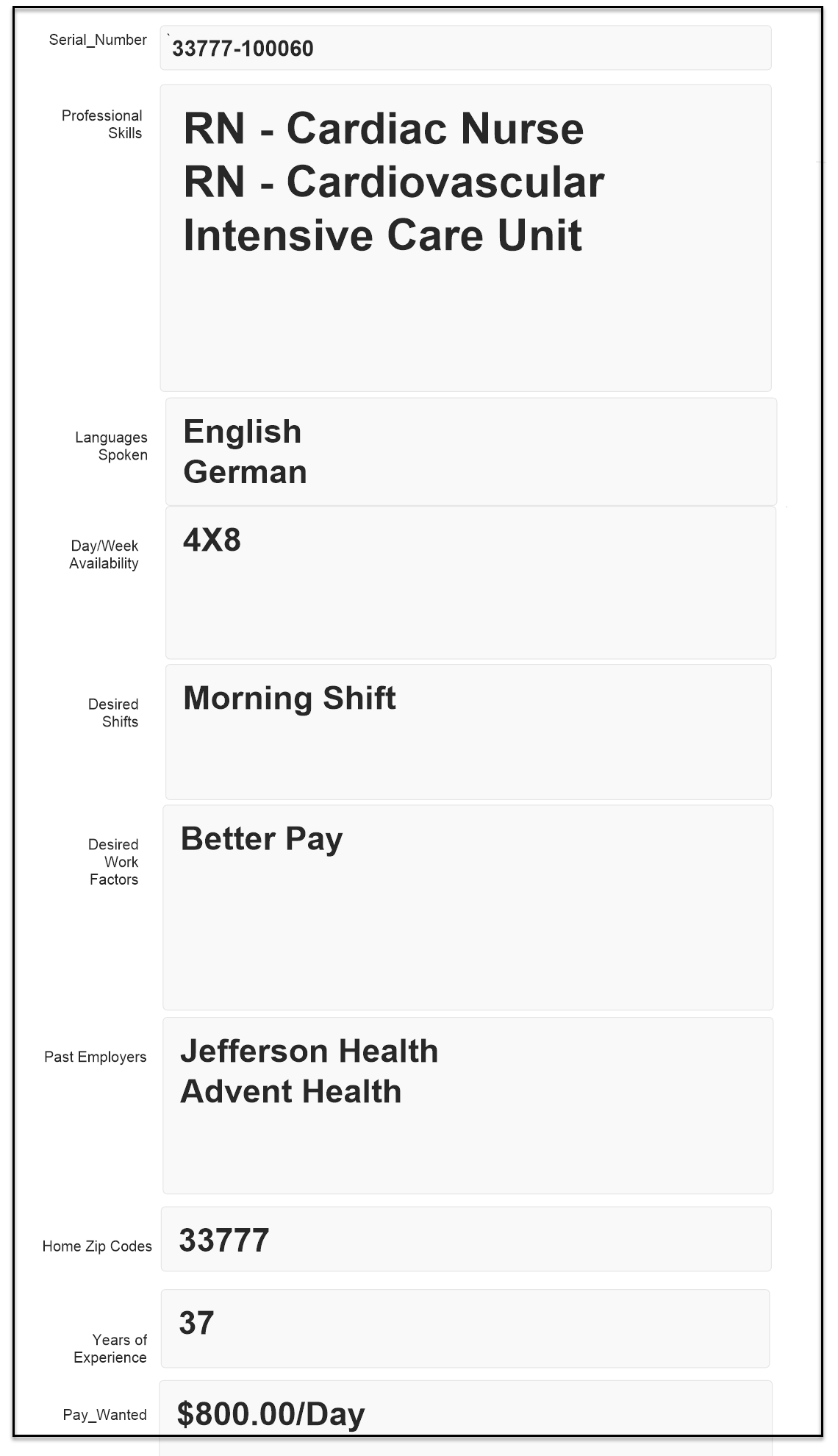Change the Years of Experience value
The image size is (838, 1456).
click(465, 1328)
